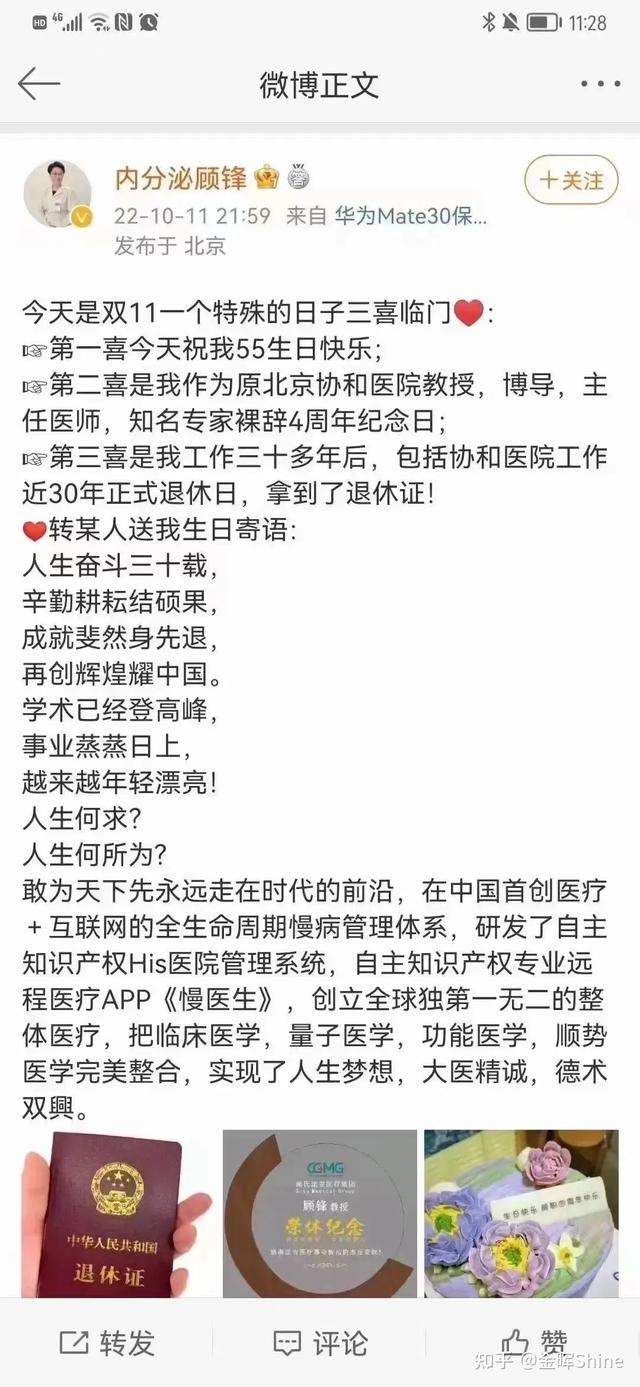View the 退休证 photo
640x1387 pixels.
tap(117, 1214)
